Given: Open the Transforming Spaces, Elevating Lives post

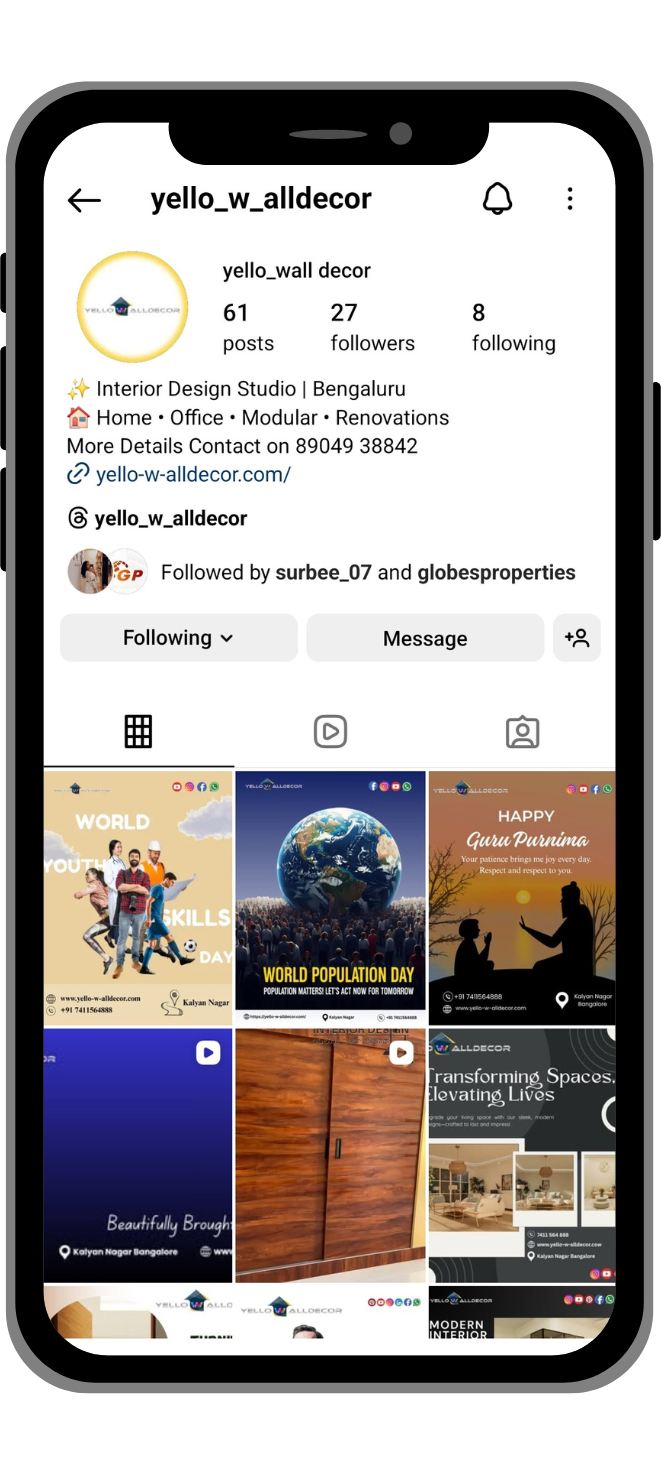Looking at the screenshot, I should pyautogui.click(x=522, y=1155).
